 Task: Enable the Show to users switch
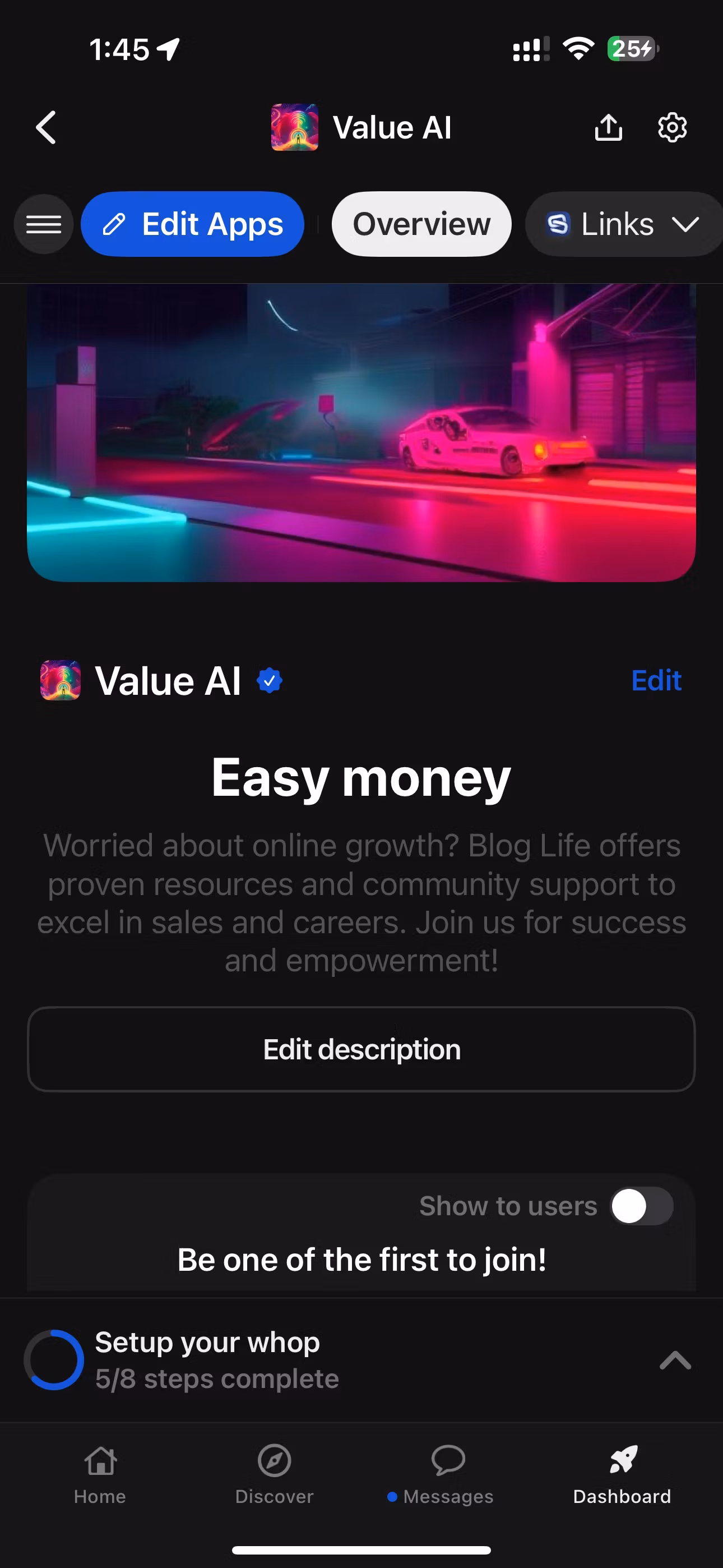[641, 1206]
